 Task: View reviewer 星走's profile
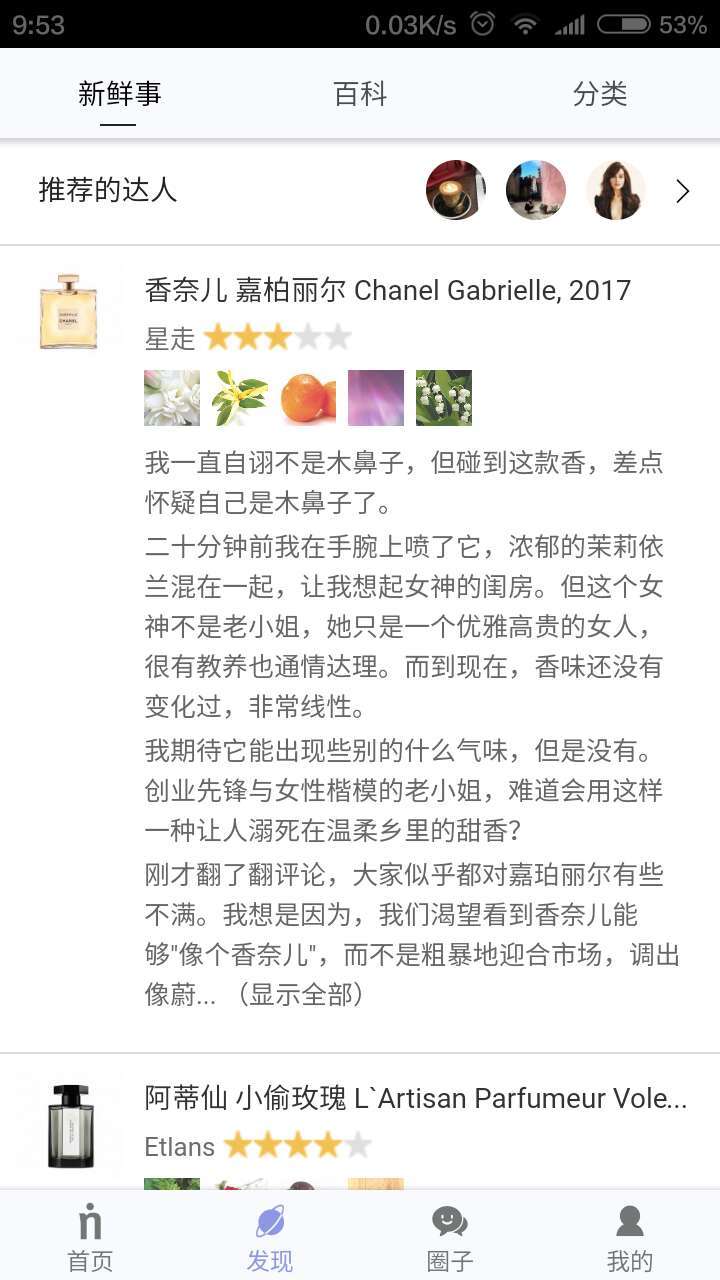tap(170, 338)
